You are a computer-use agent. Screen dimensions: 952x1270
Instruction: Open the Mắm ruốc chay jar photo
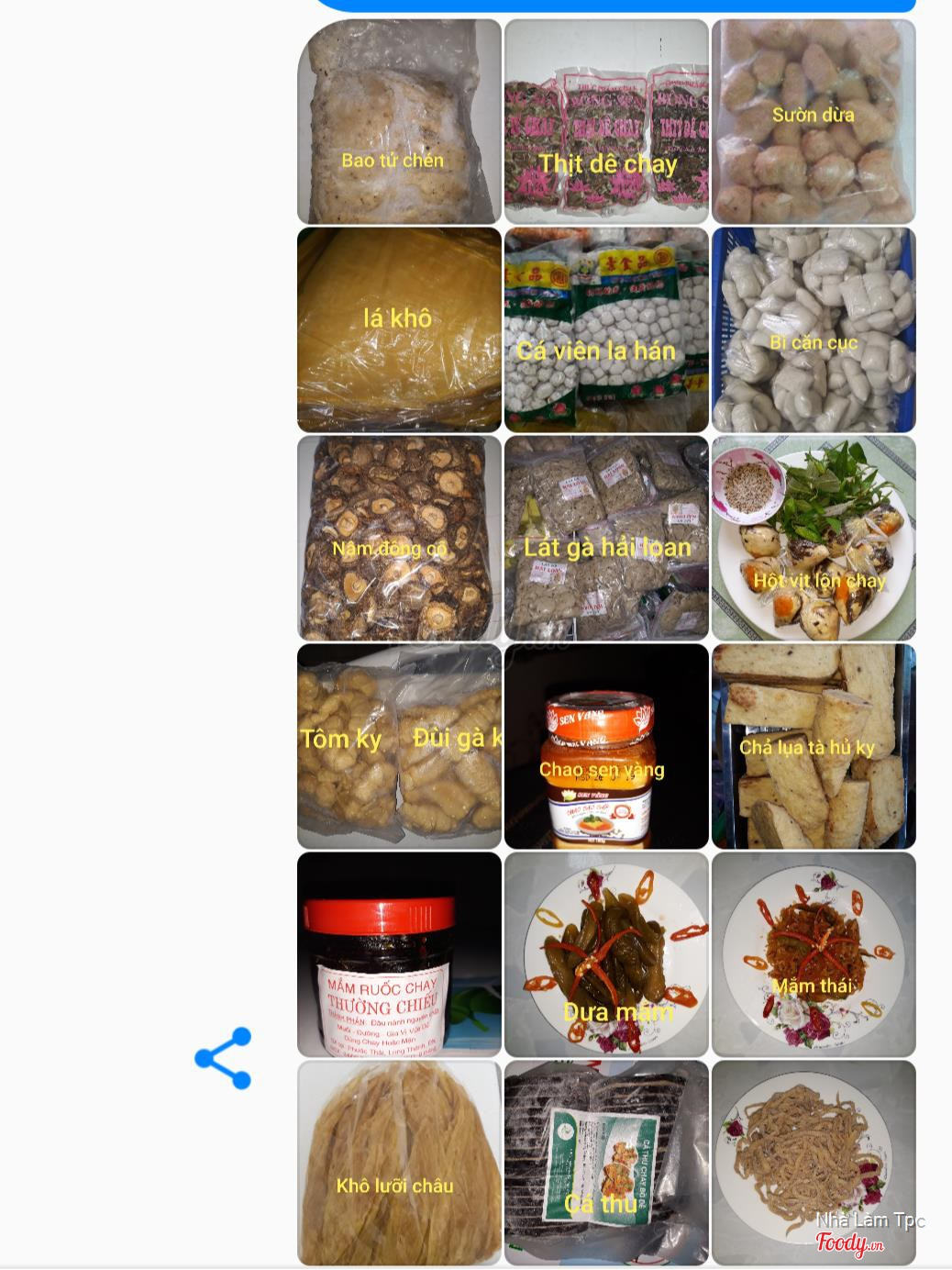click(399, 954)
